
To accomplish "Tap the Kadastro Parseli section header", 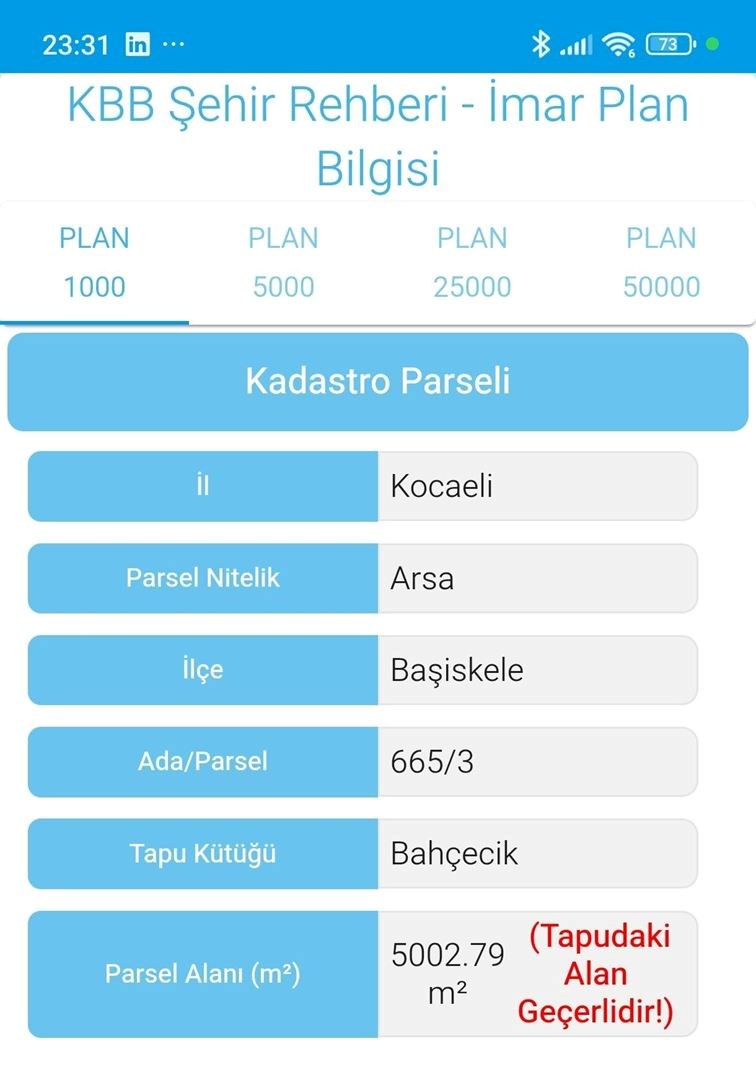I will coord(378,381).
